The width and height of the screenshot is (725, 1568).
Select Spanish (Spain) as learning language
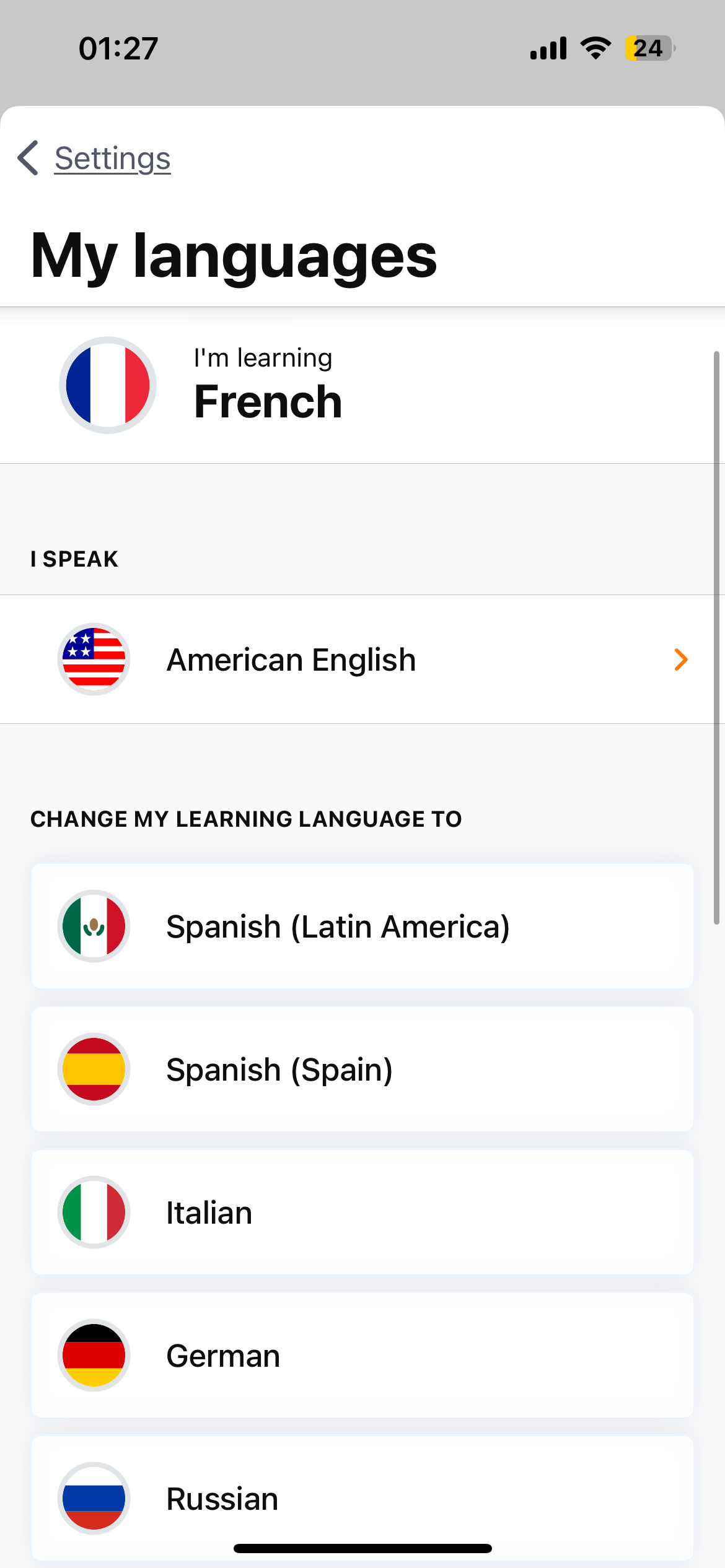[x=362, y=1069]
